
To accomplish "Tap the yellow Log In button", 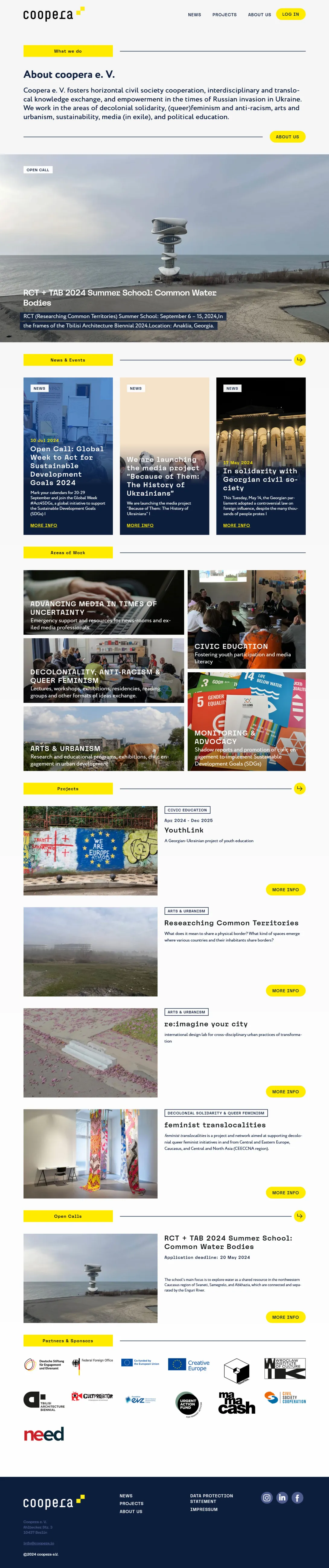I will [290, 14].
